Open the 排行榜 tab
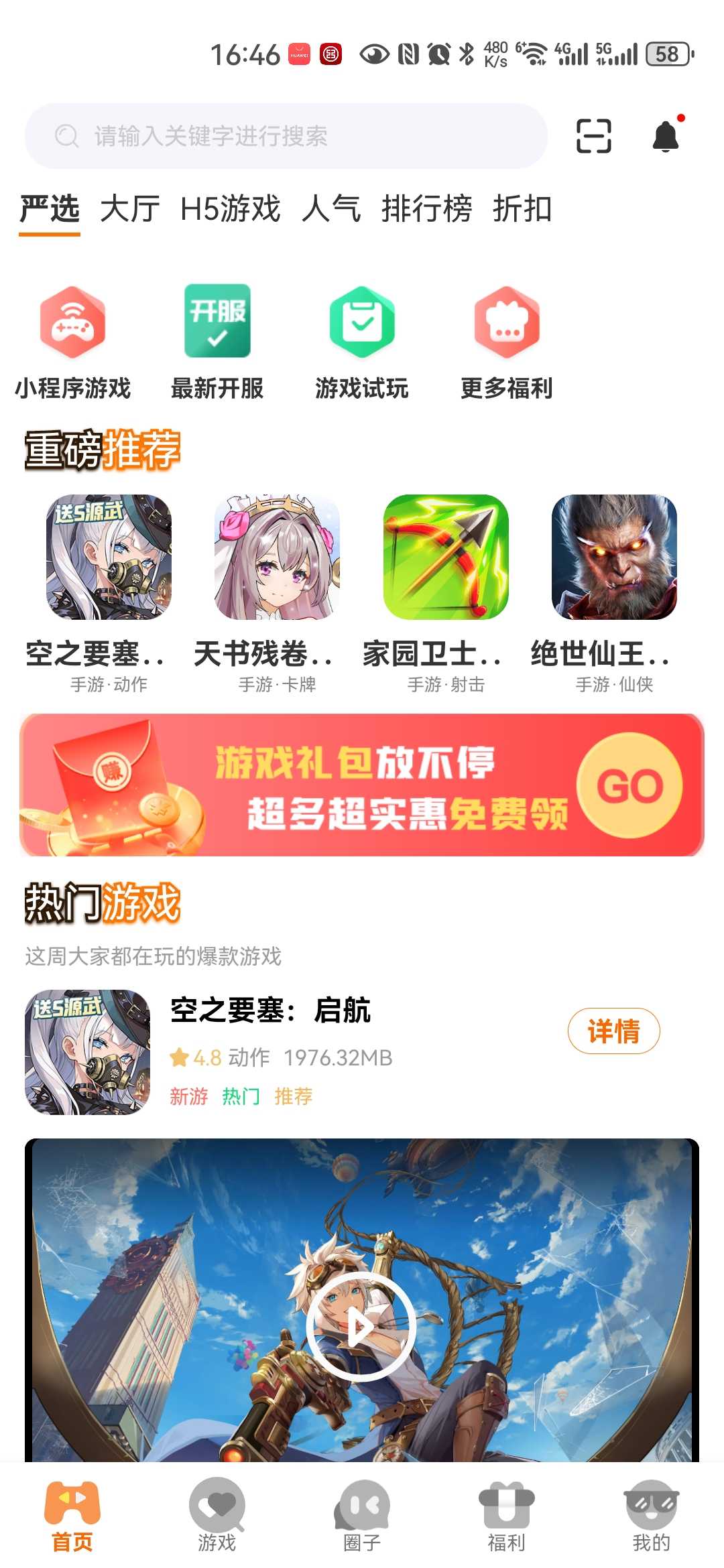This screenshot has height=1568, width=724. 426,208
